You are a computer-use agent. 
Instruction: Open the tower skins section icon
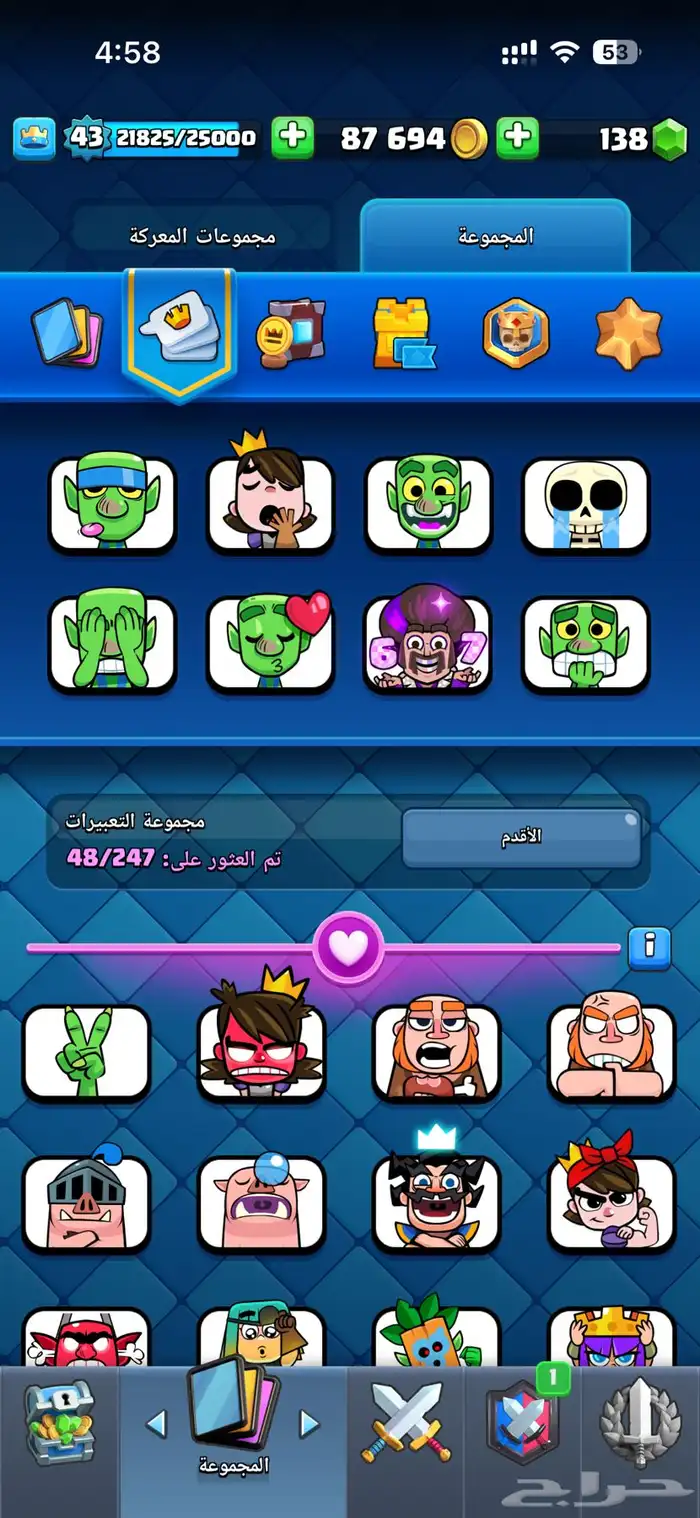coord(403,333)
